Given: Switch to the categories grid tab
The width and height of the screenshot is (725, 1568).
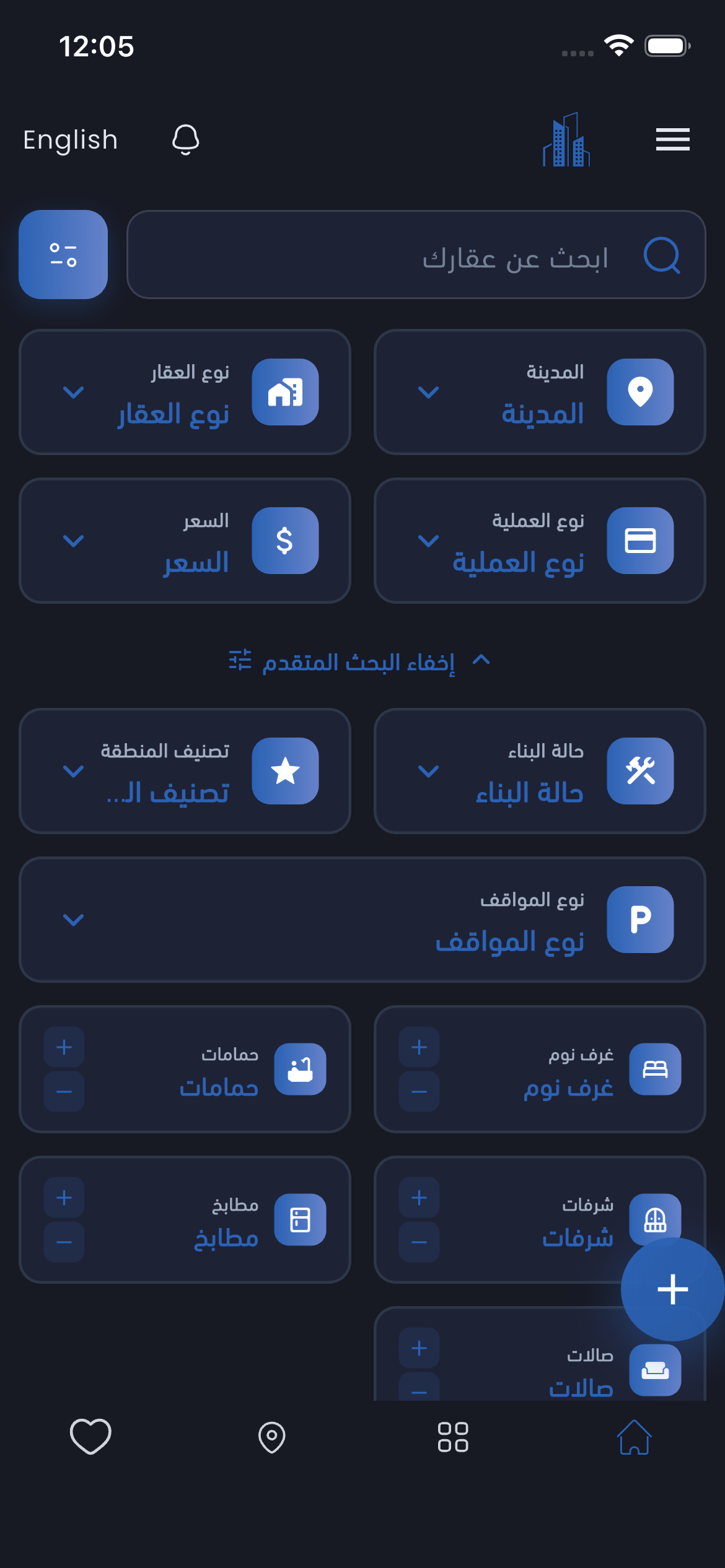Looking at the screenshot, I should (453, 1437).
